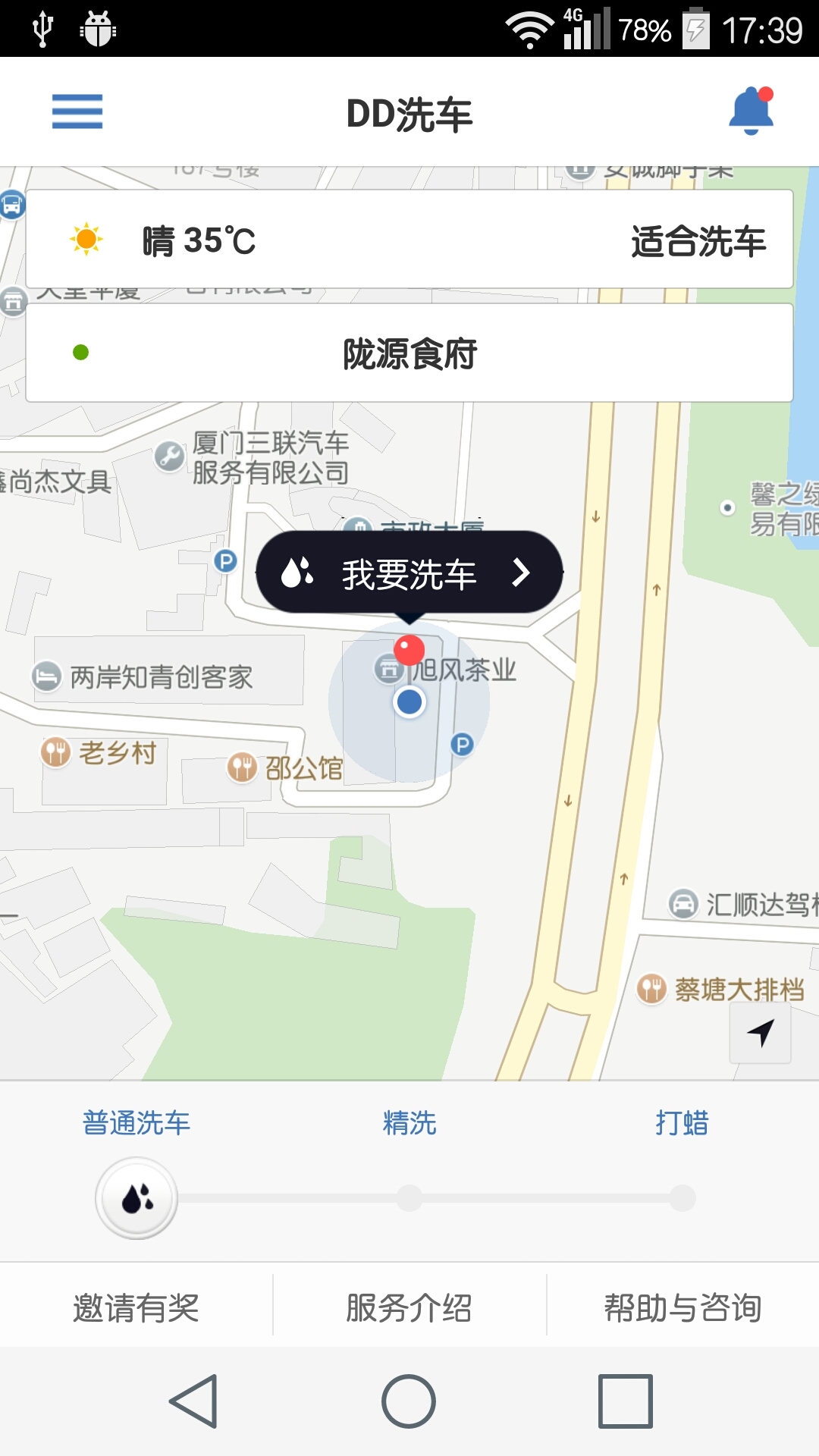Select 精洗 service type
The width and height of the screenshot is (819, 1456).
409,1123
